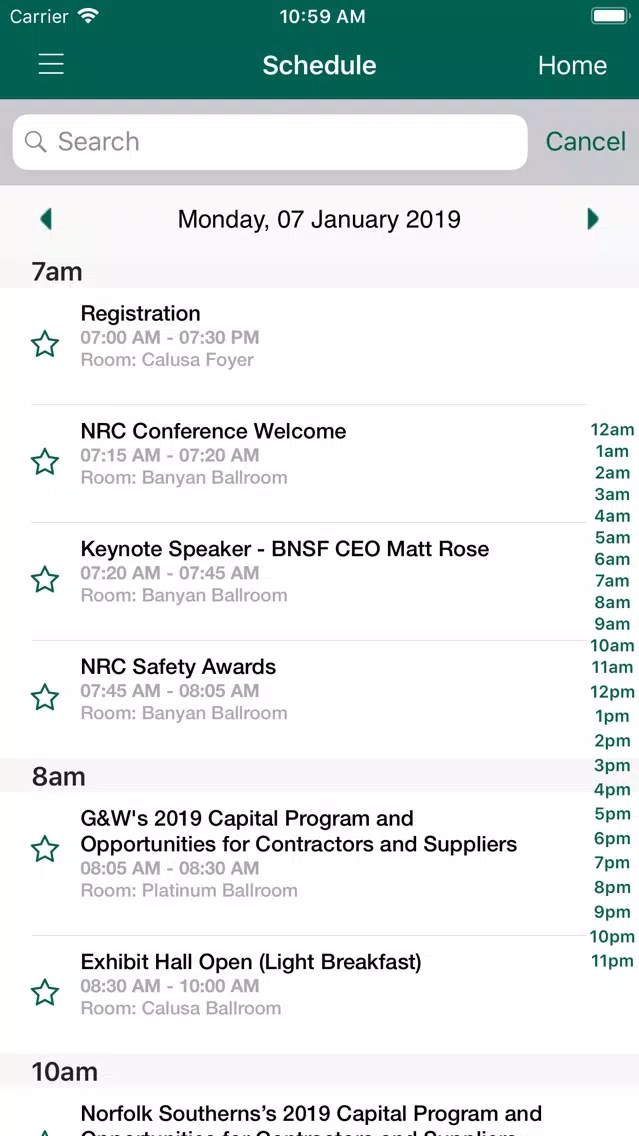Jump to 12pm in the time index

pos(612,692)
